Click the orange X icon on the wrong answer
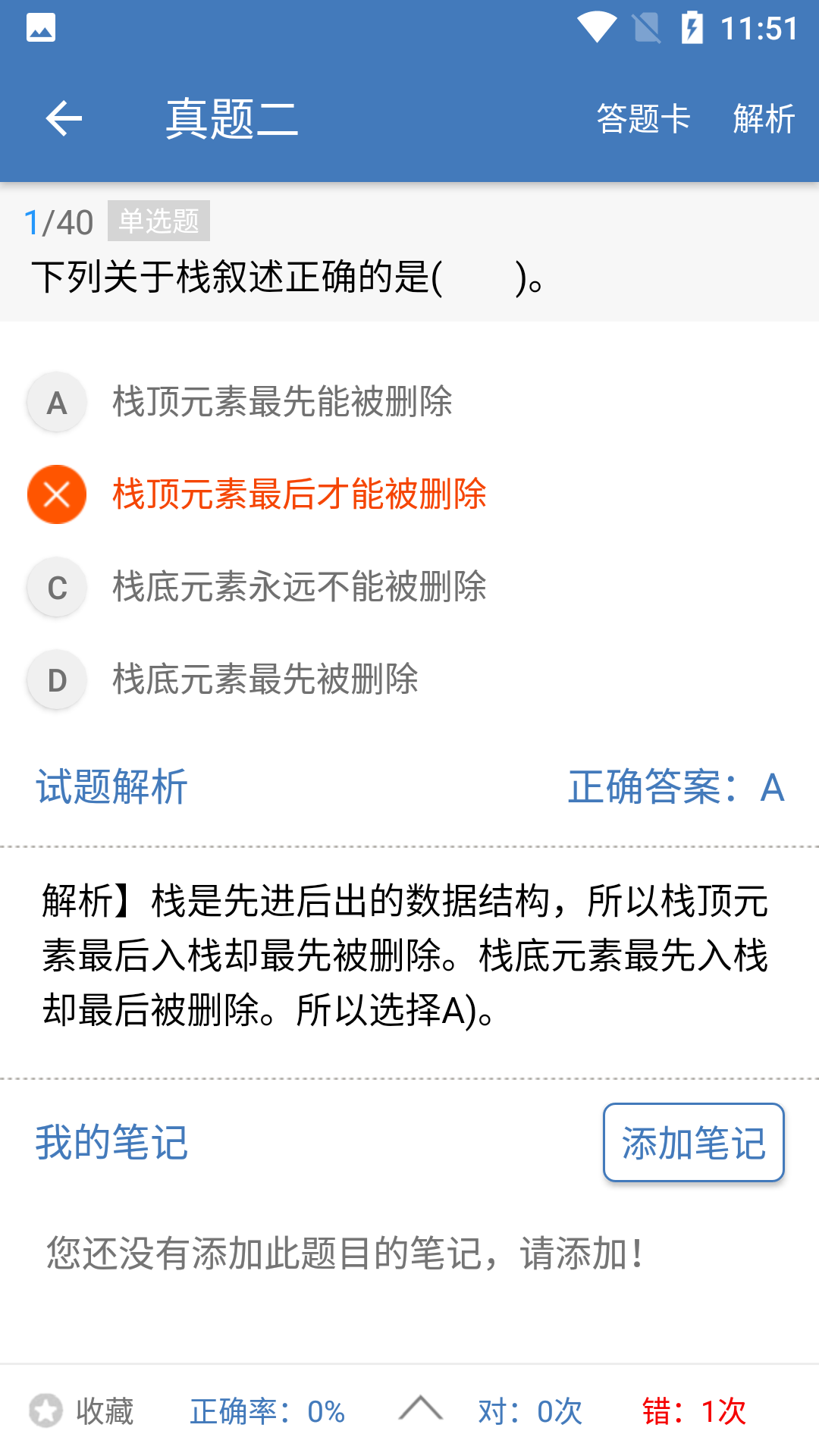Viewport: 819px width, 1456px height. (x=55, y=494)
